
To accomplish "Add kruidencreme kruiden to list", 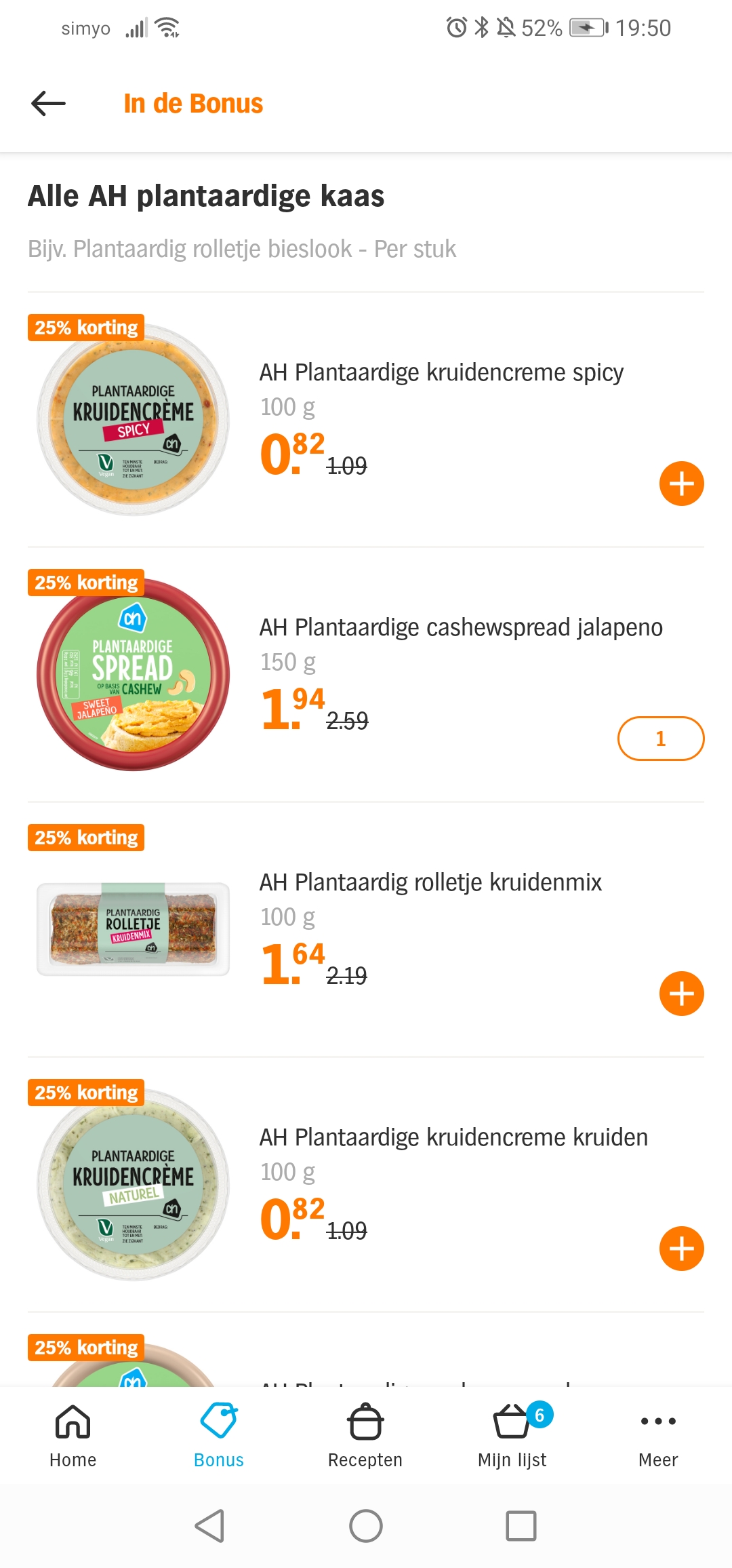I will [681, 1249].
